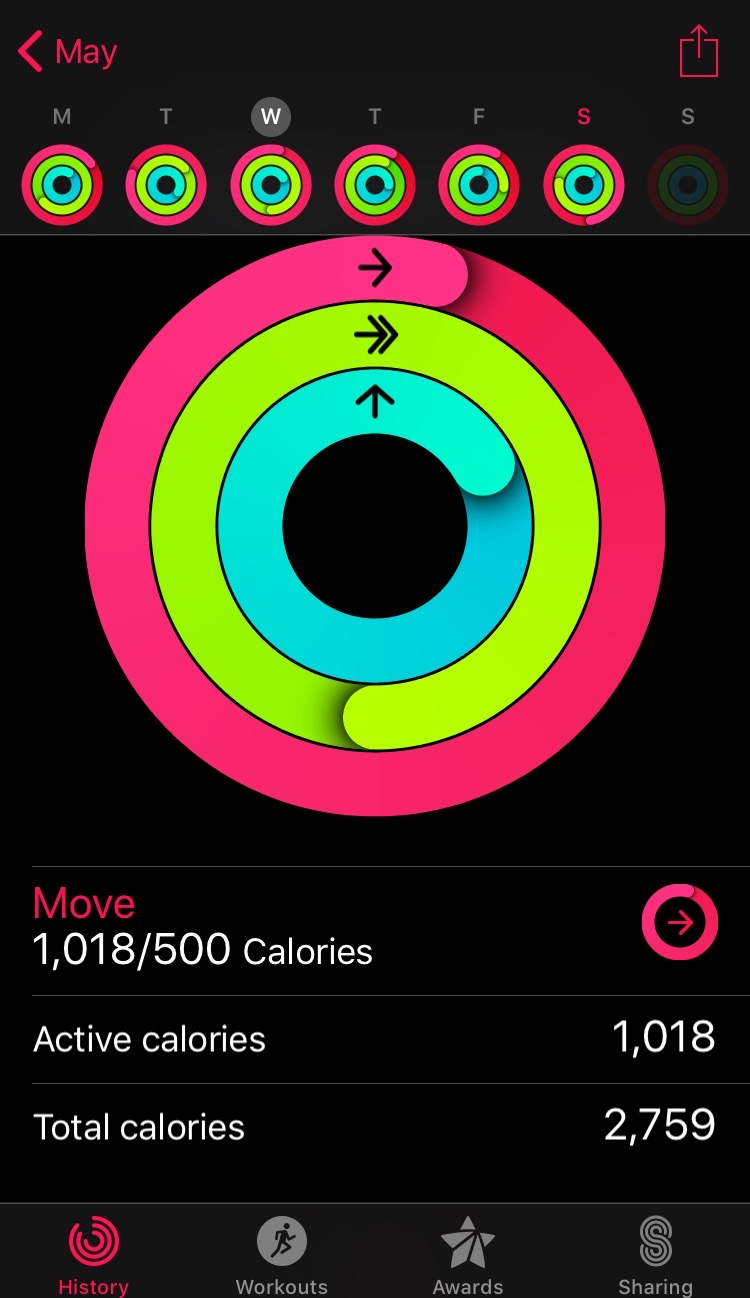Select Saturday's activity rings

click(583, 185)
